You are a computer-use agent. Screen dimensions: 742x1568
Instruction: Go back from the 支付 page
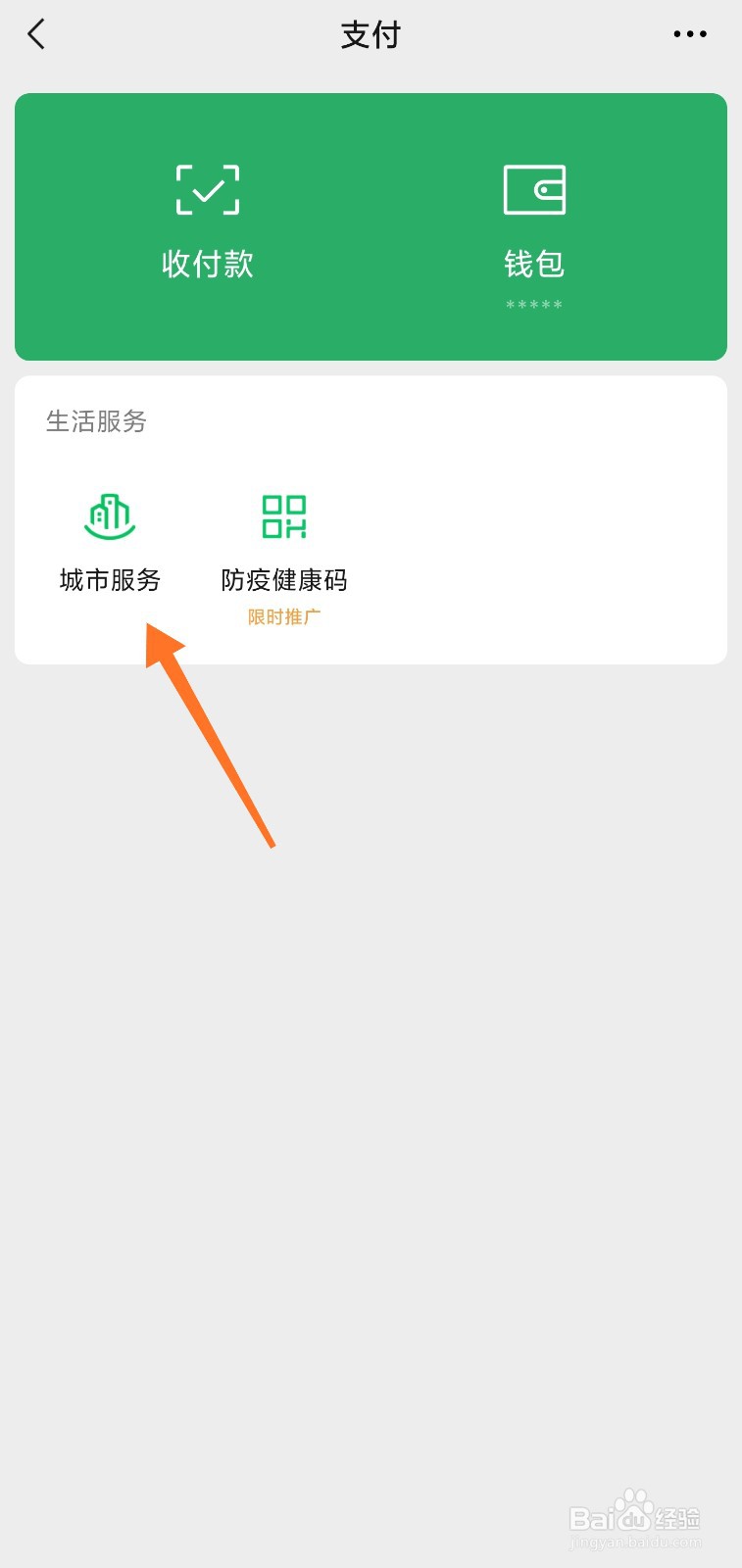click(36, 35)
